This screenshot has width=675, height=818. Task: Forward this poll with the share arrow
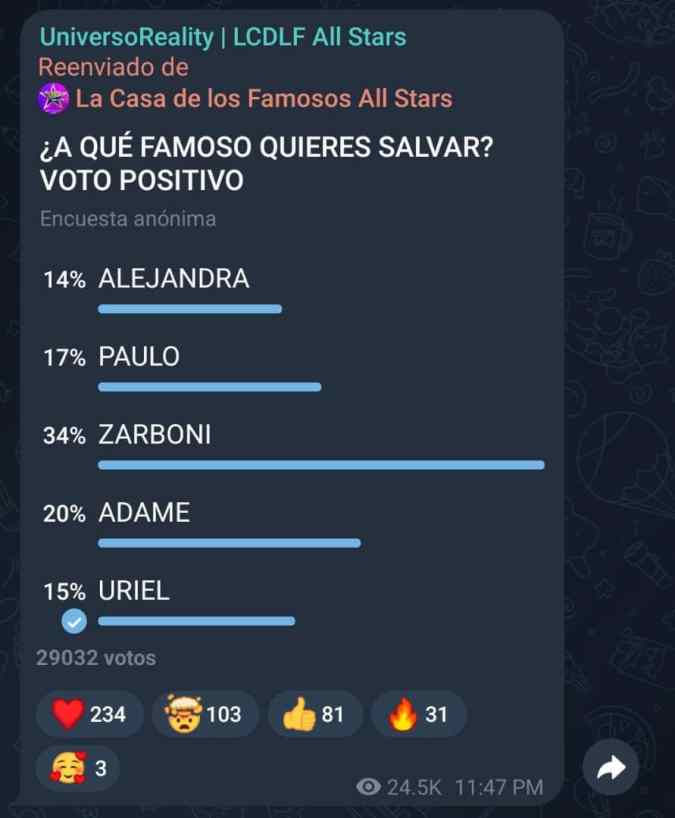(611, 768)
